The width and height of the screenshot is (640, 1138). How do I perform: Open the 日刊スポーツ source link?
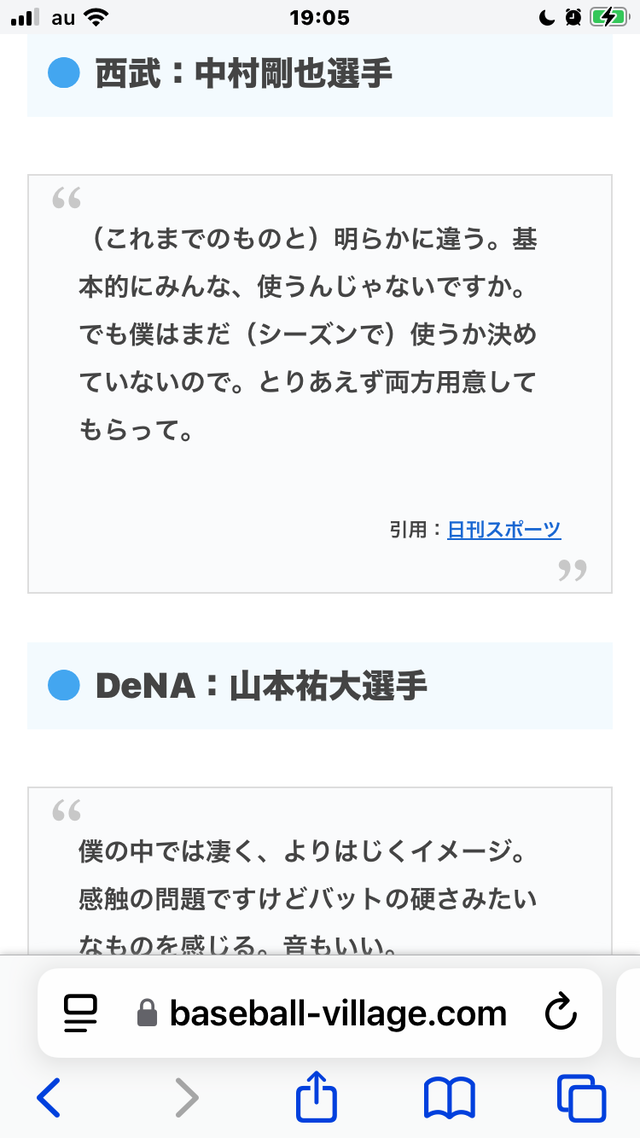pos(504,530)
